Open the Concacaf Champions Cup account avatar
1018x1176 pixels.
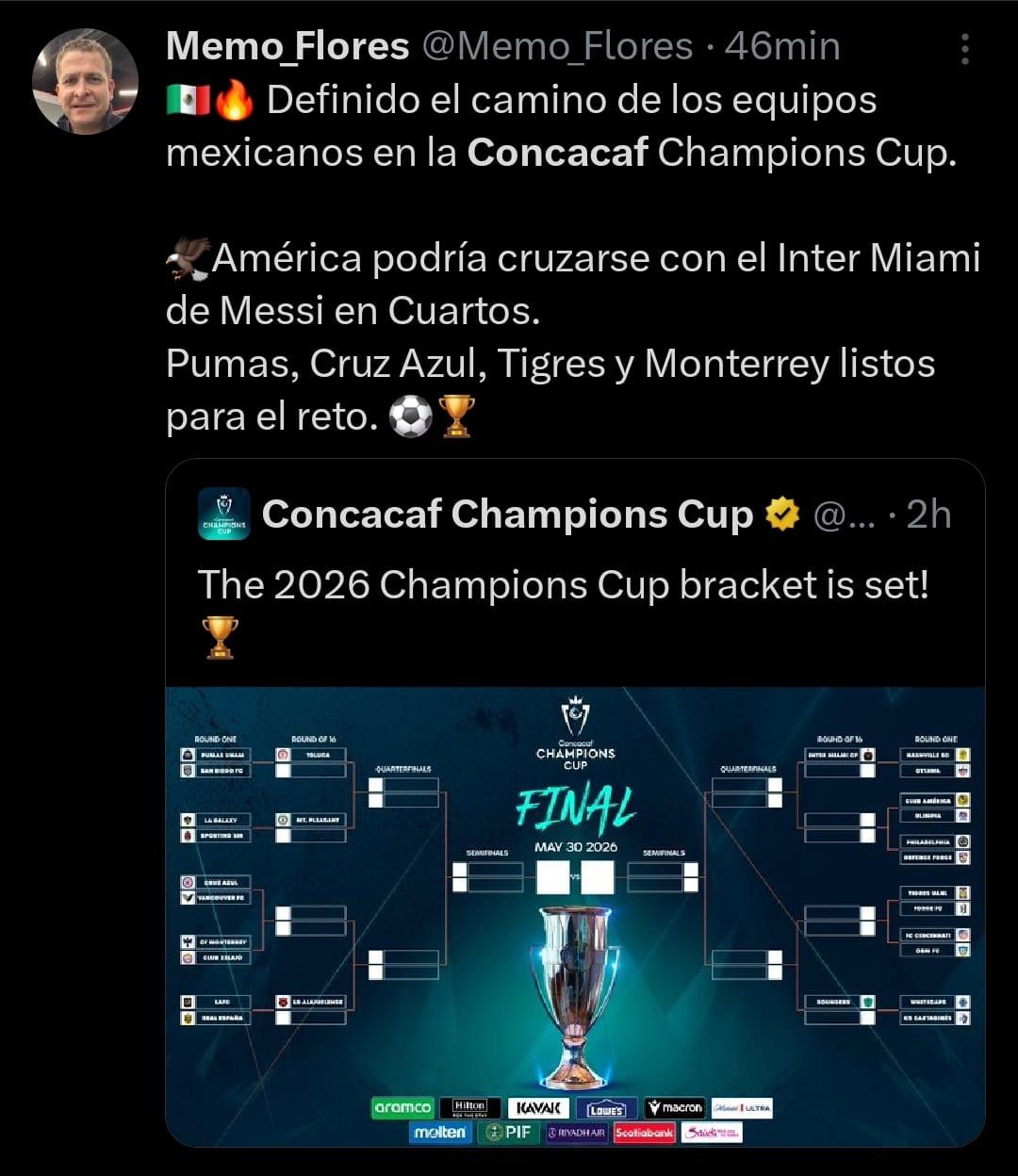224,514
